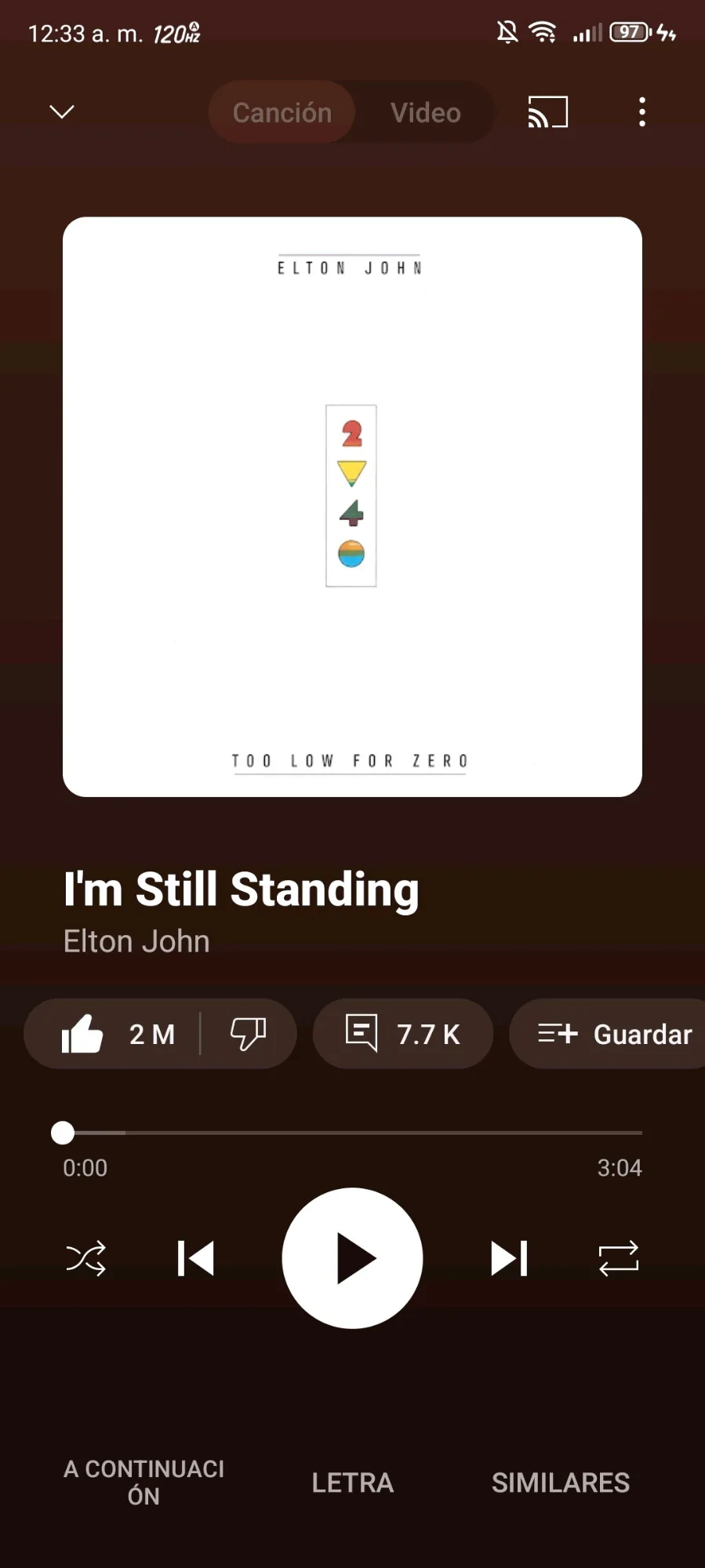Viewport: 705px width, 1568px height.
Task: Enable shuffle mode
Action: [x=85, y=1258]
